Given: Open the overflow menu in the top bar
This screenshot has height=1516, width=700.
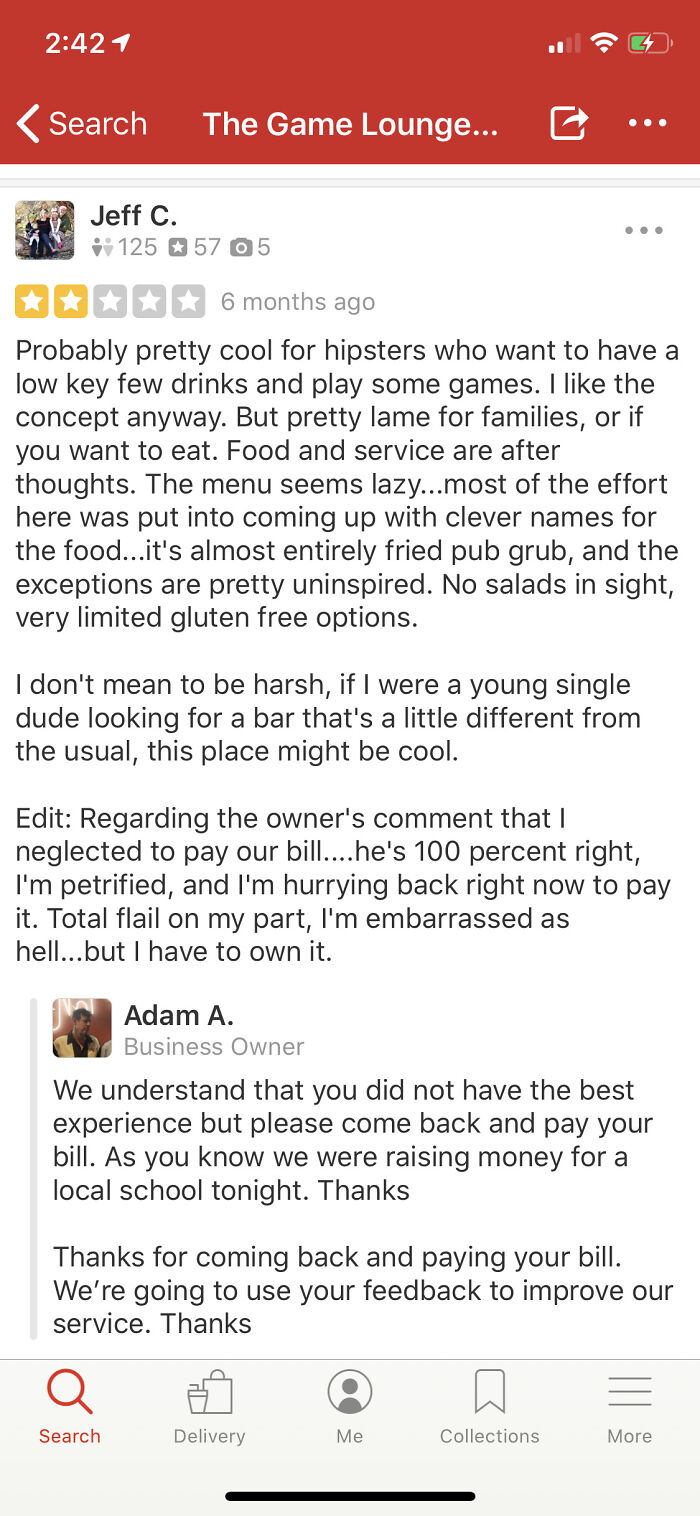Looking at the screenshot, I should (647, 123).
